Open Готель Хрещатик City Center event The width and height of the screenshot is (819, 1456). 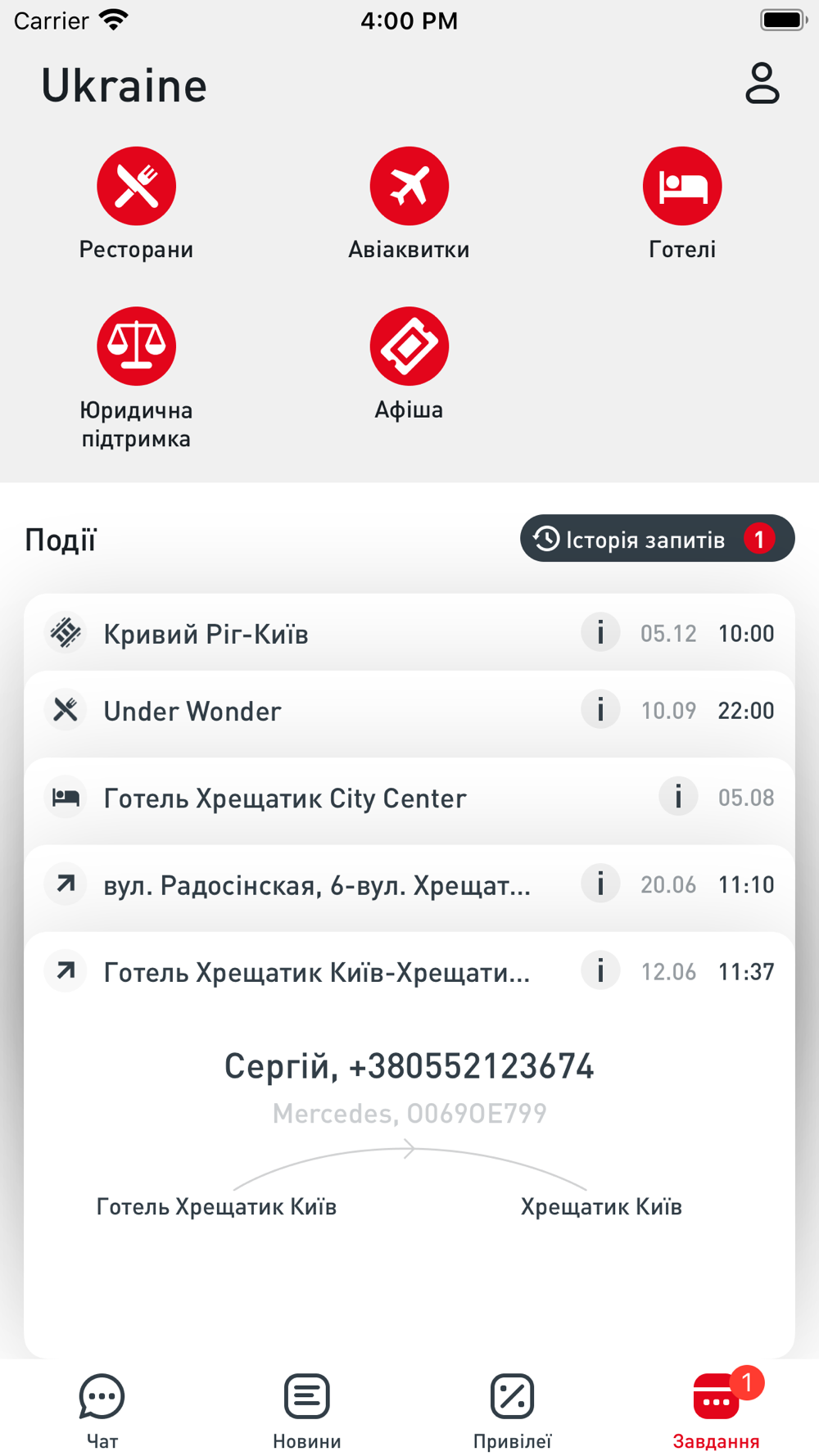pos(409,798)
